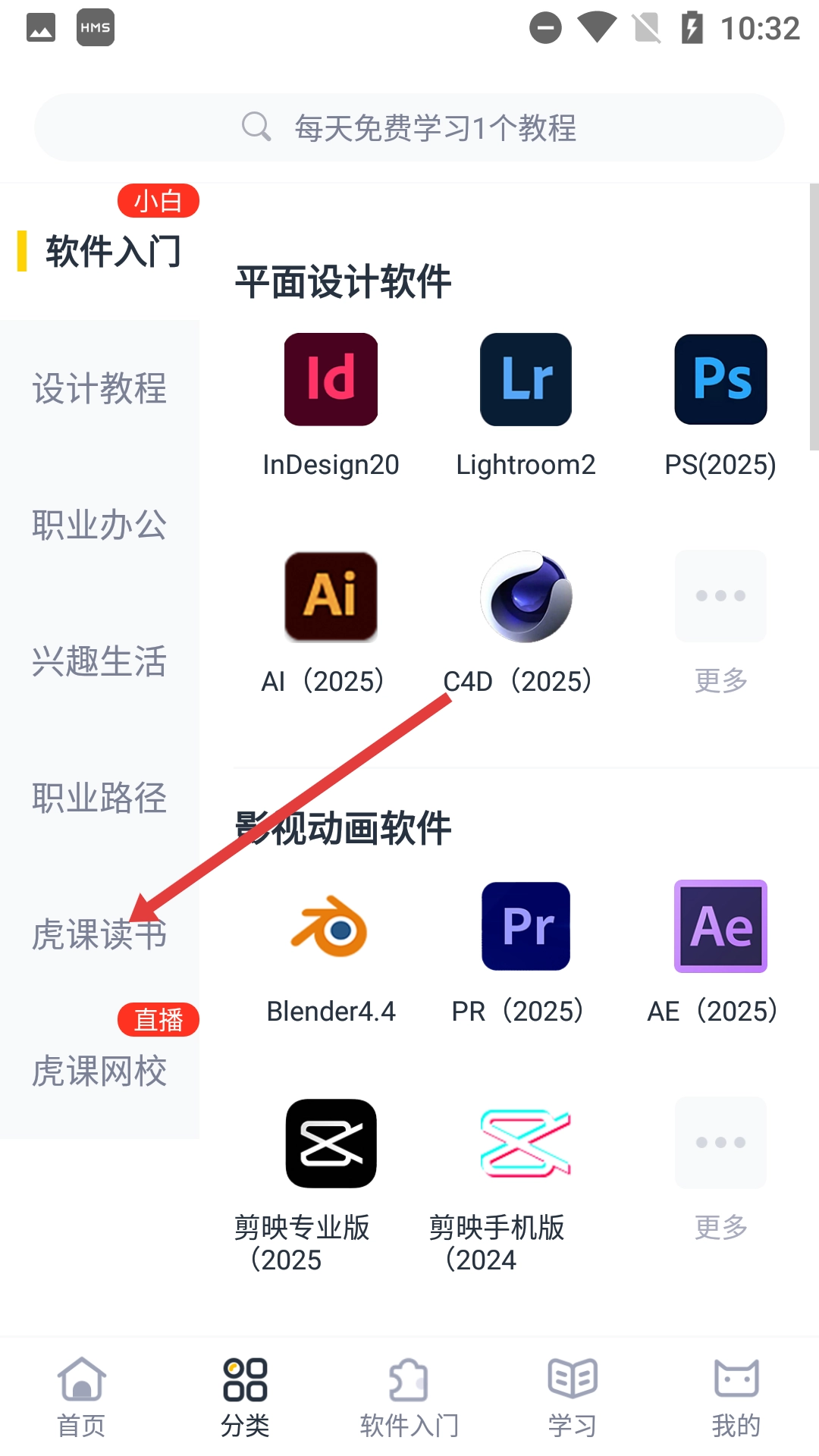Select 设计教程 in the side menu
The image size is (819, 1456).
99,388
